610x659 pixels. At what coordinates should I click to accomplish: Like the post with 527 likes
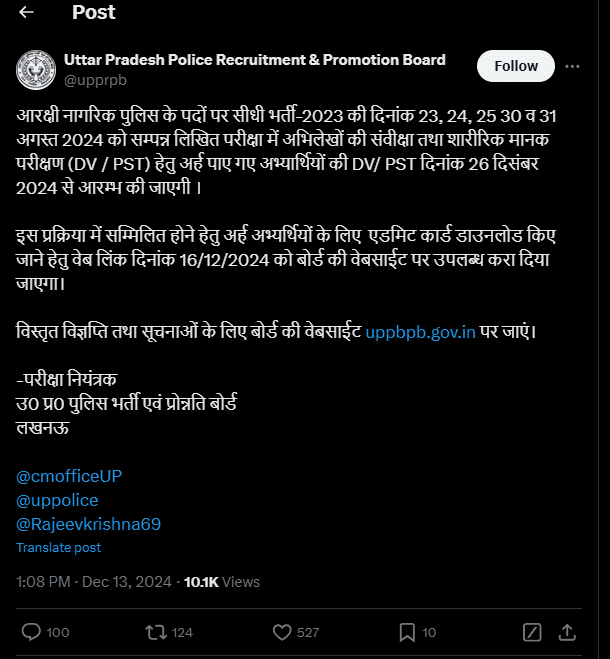[x=282, y=632]
